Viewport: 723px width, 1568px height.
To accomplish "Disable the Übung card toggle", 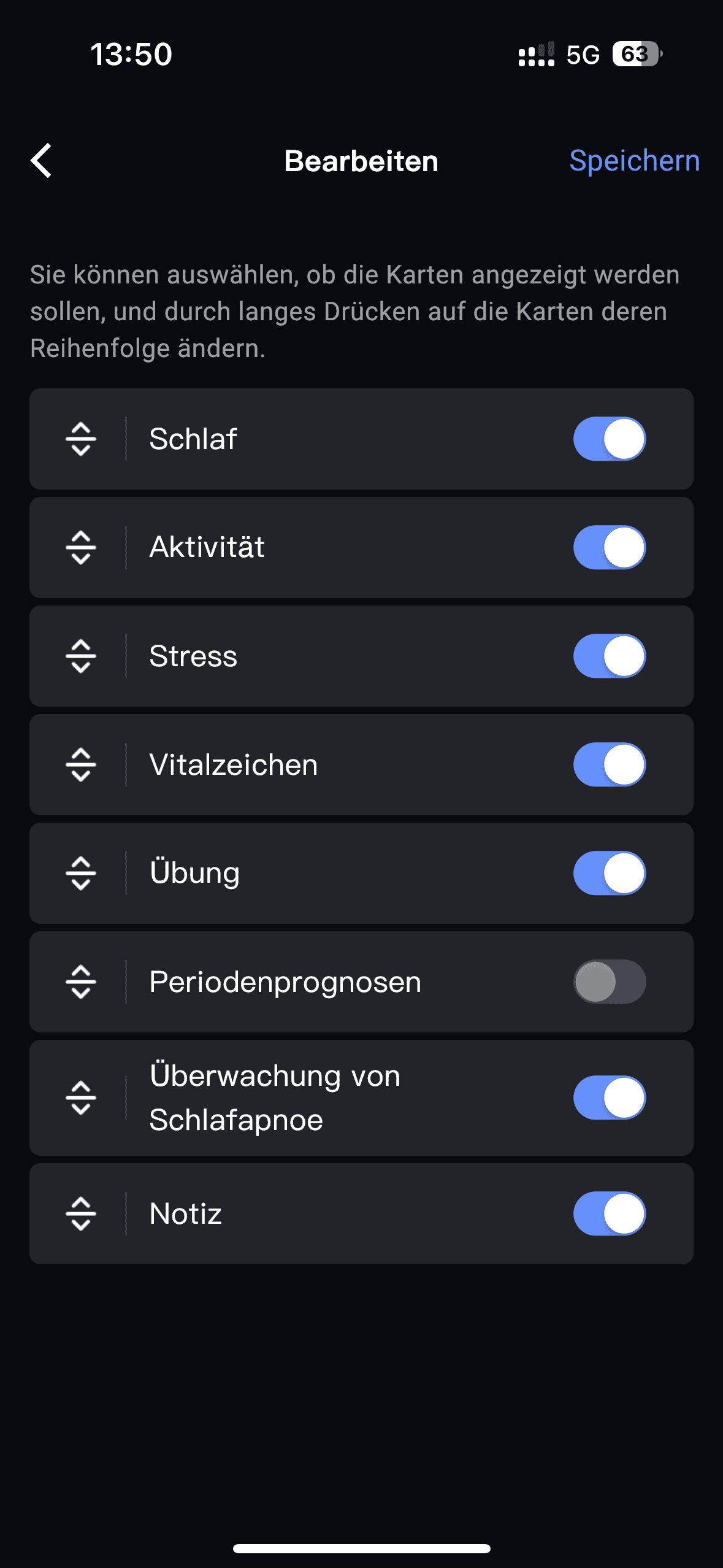I will click(x=610, y=873).
